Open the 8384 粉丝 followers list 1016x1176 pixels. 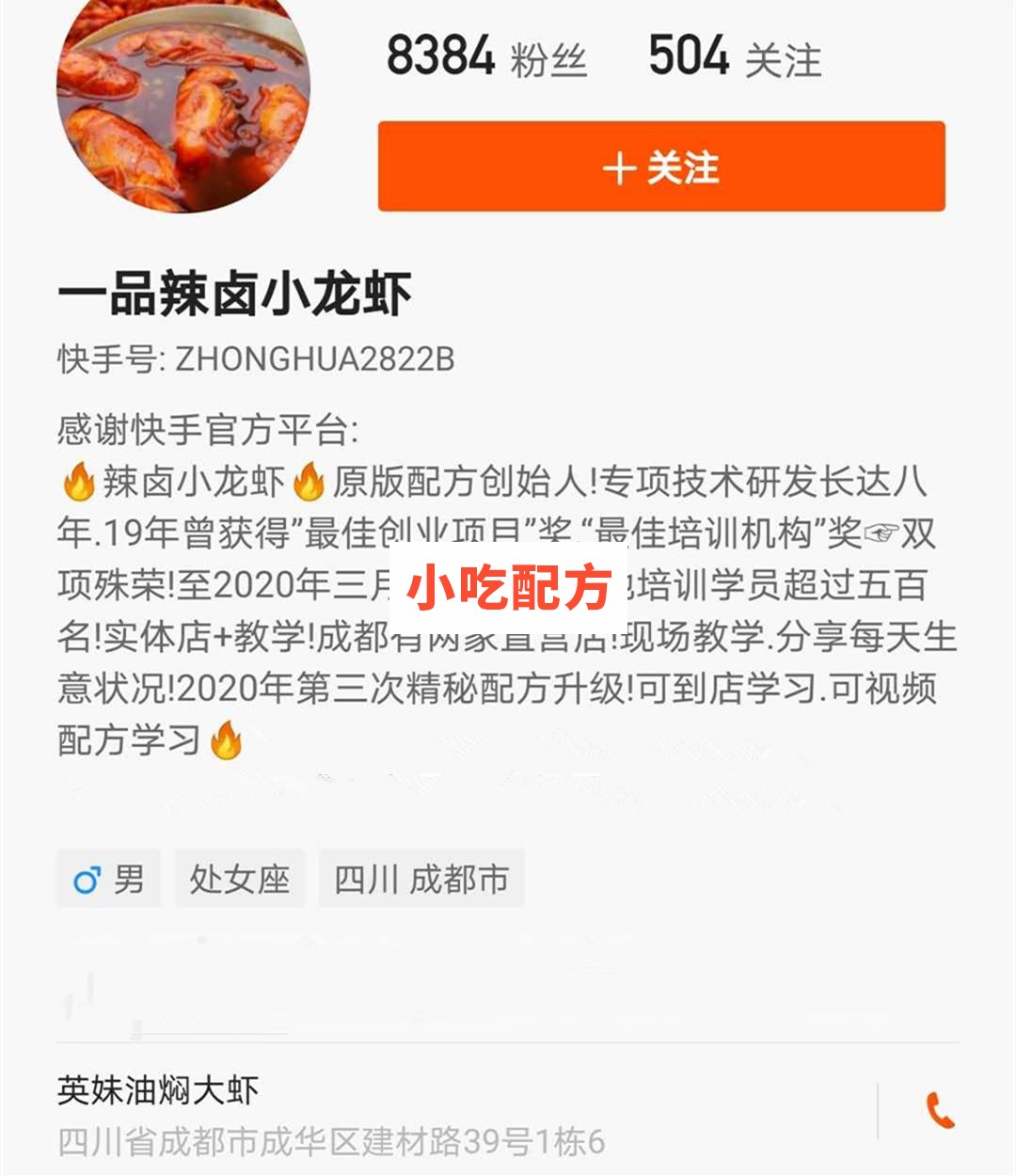[484, 56]
